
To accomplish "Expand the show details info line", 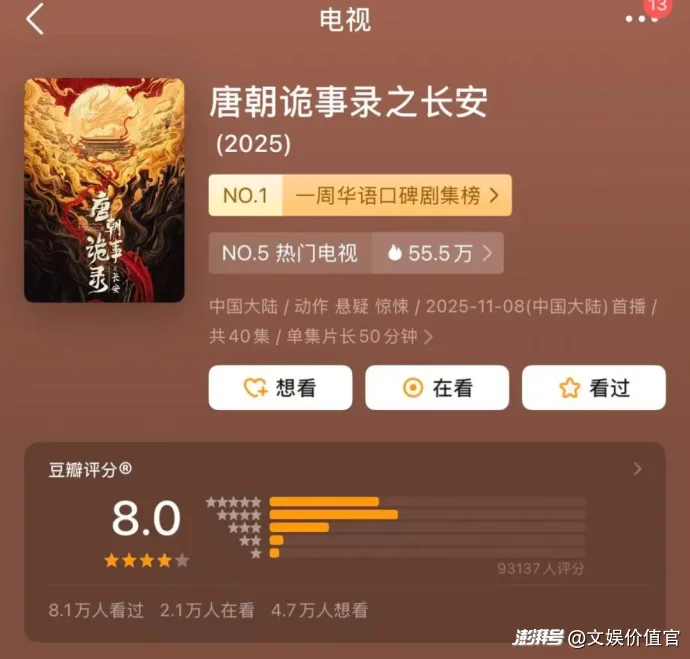I will click(x=428, y=337).
